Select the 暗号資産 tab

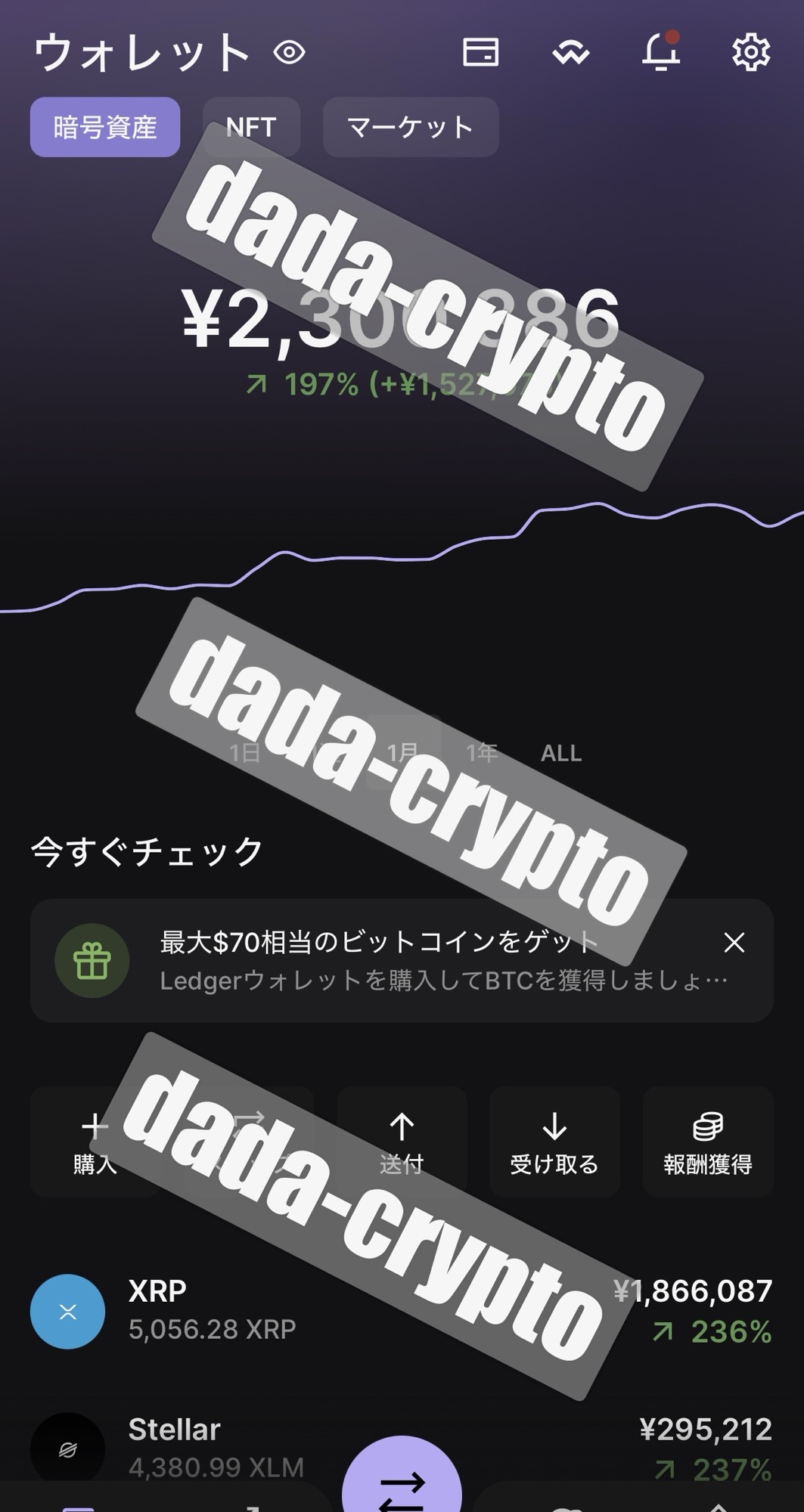tap(105, 127)
